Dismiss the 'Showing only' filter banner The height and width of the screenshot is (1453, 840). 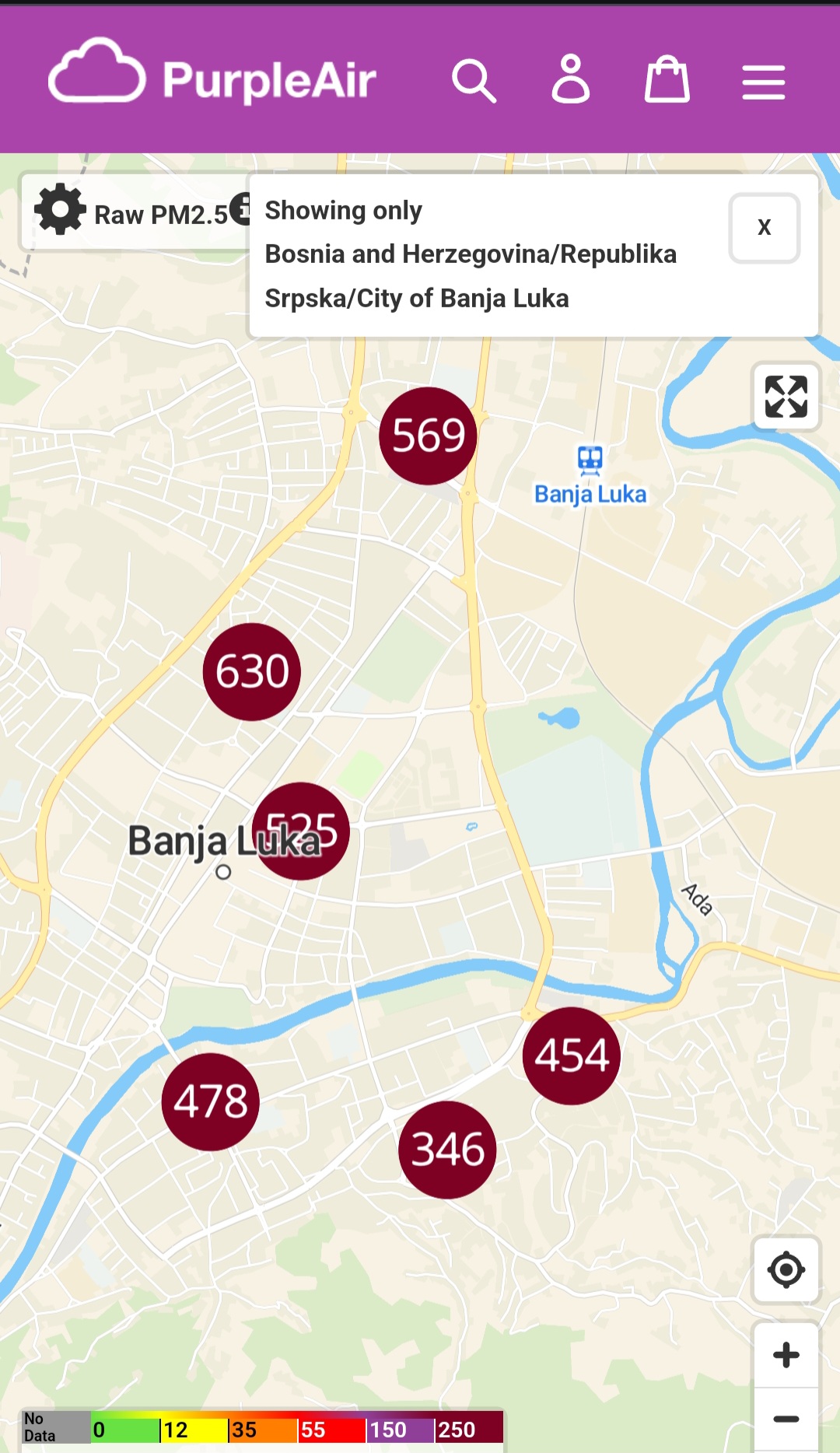coord(764,228)
